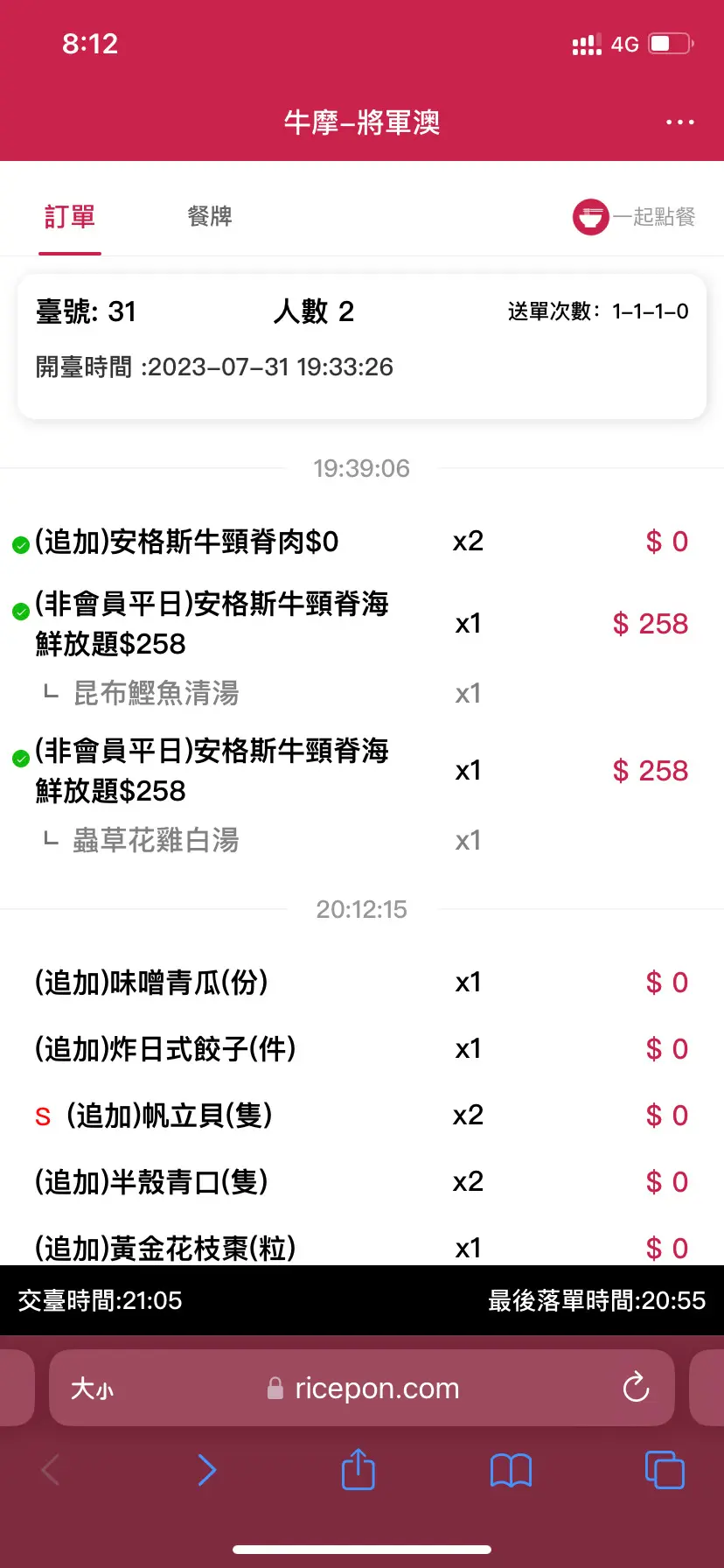Tap the 一起點餐 group order button
This screenshot has width=724, height=1568.
634,216
